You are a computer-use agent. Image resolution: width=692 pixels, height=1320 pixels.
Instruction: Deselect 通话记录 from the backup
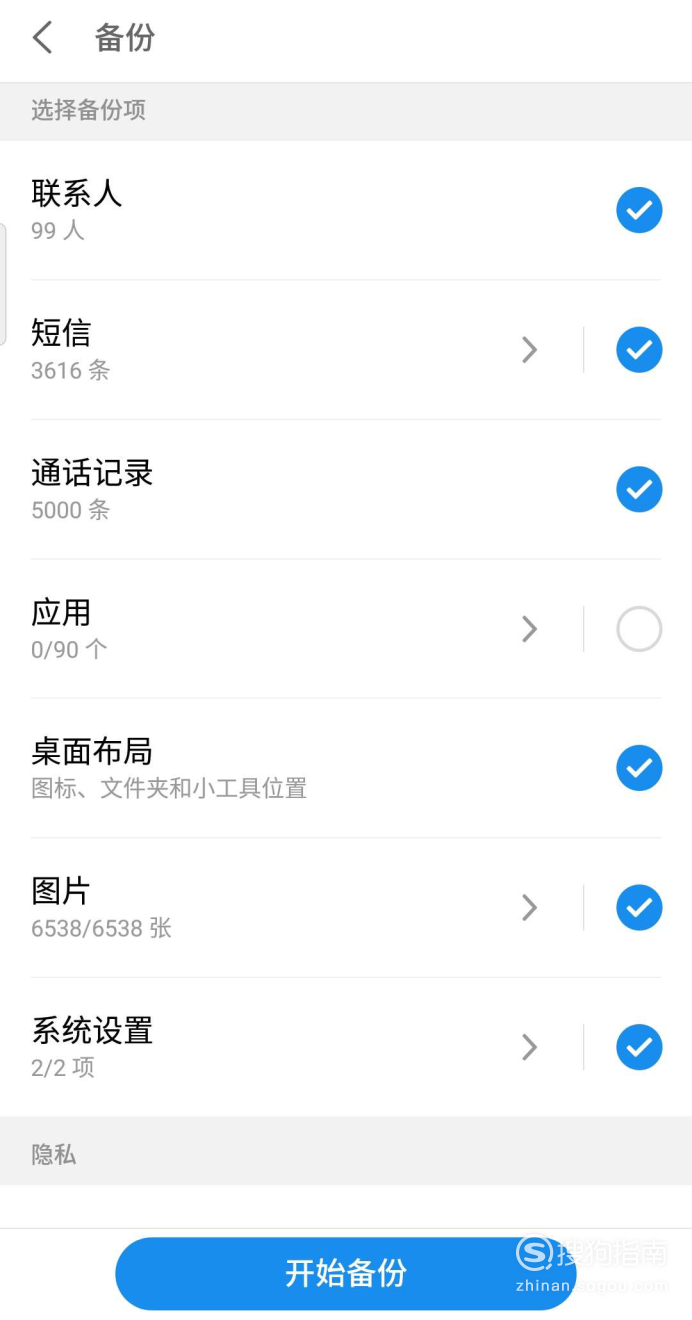pos(639,489)
